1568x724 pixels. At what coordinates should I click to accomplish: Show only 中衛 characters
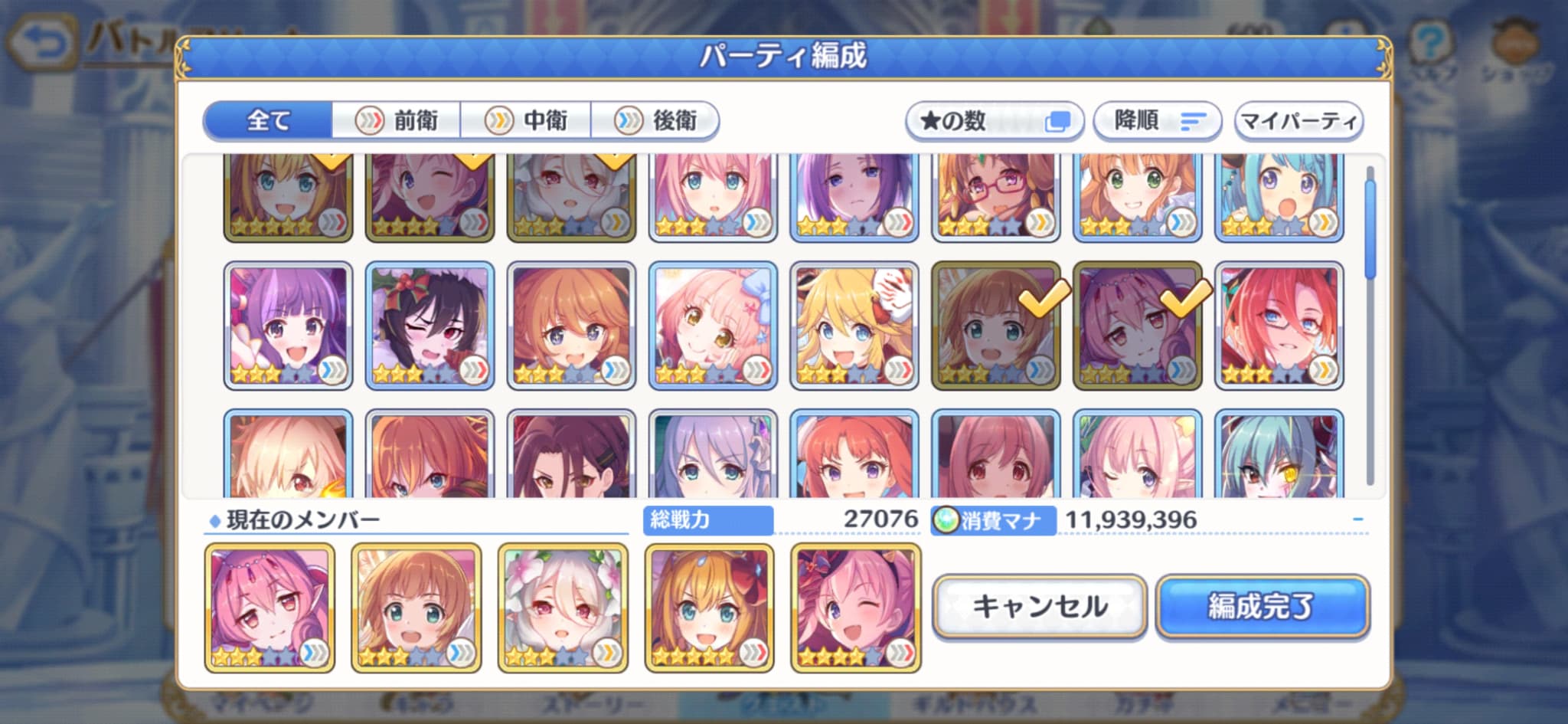[x=526, y=121]
